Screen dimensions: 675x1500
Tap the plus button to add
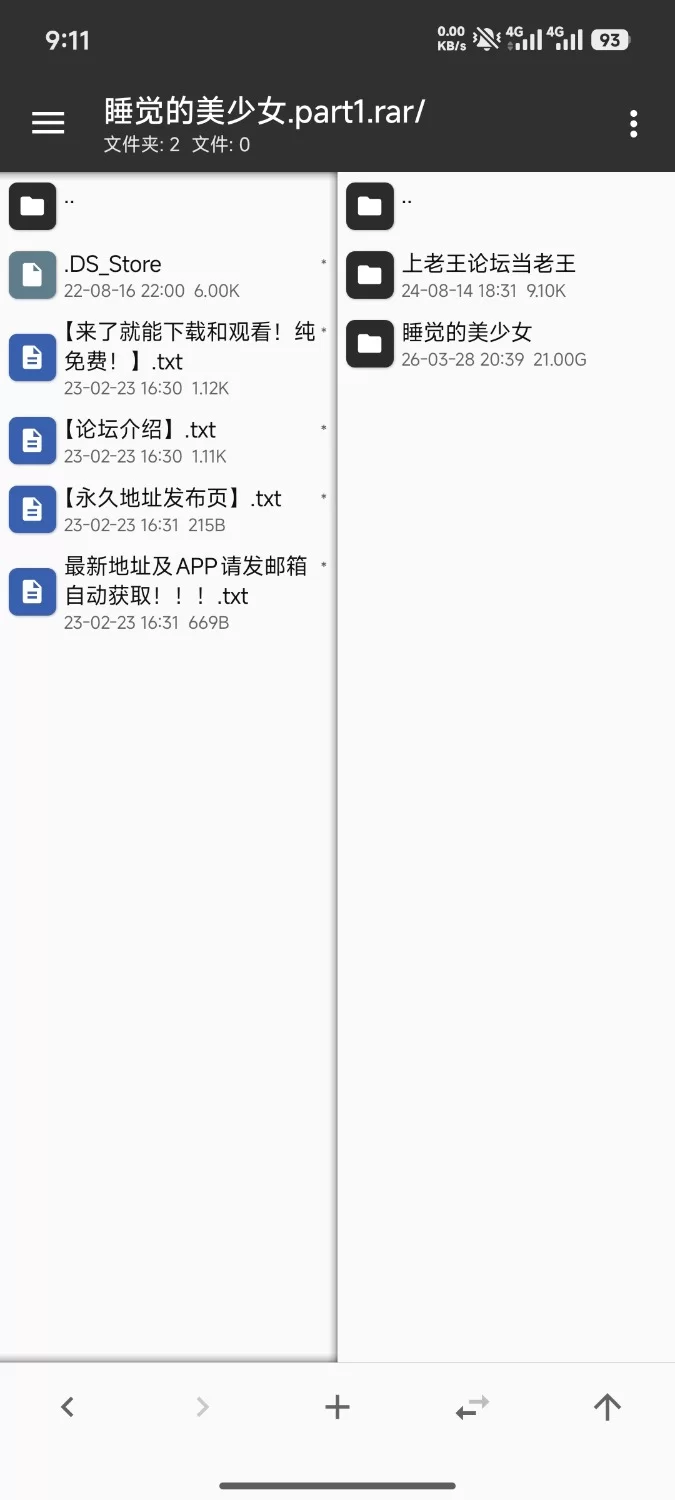[337, 1407]
